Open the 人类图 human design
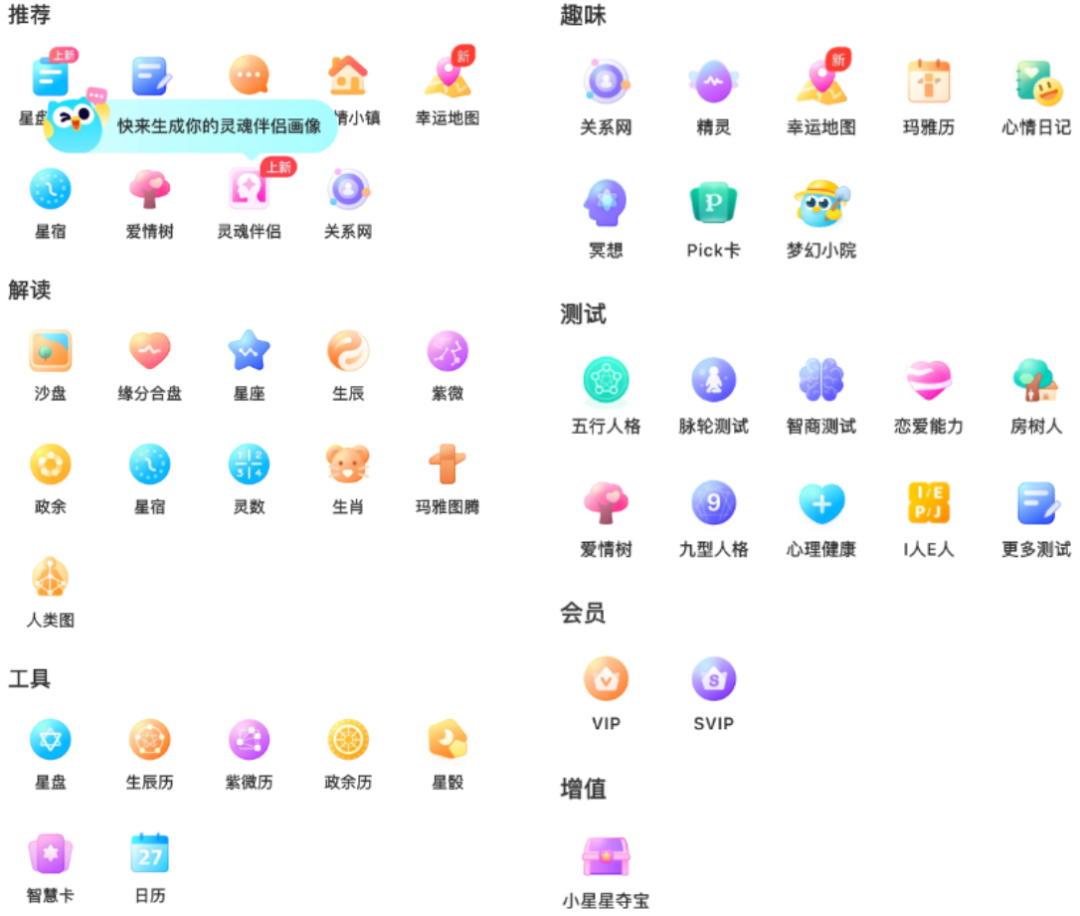 pos(50,578)
